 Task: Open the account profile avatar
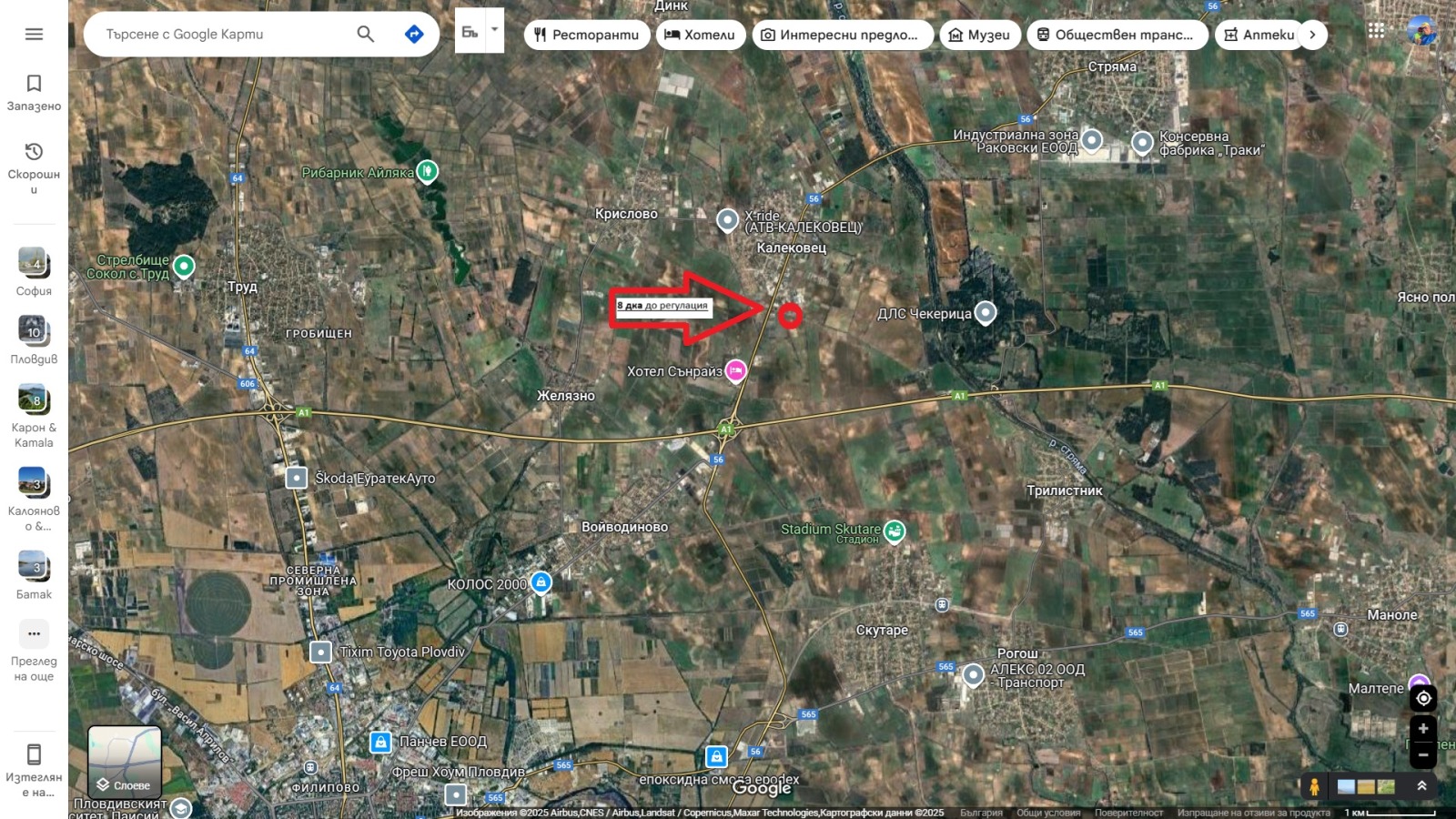coord(1421,30)
